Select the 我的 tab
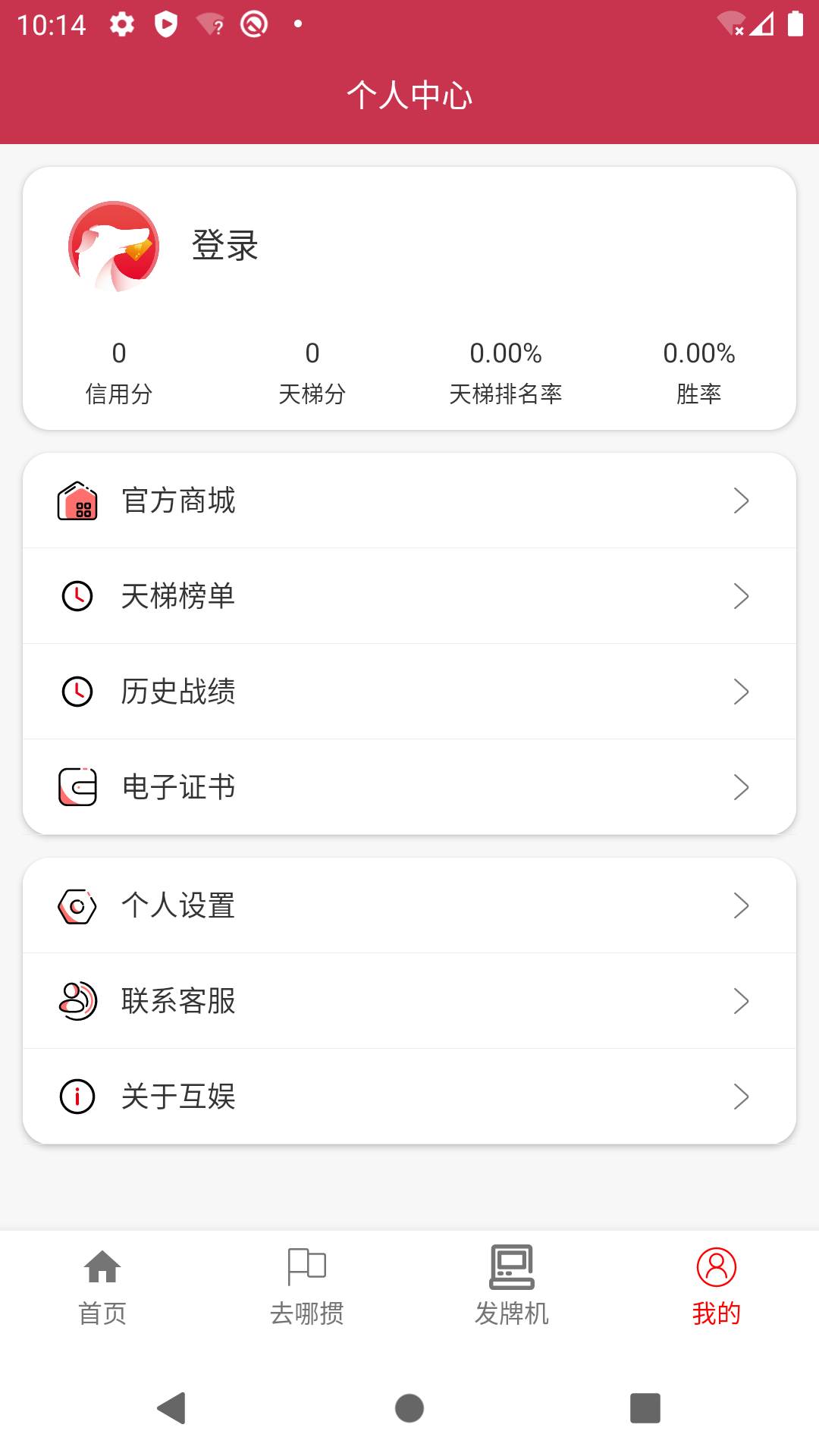 (x=716, y=1287)
